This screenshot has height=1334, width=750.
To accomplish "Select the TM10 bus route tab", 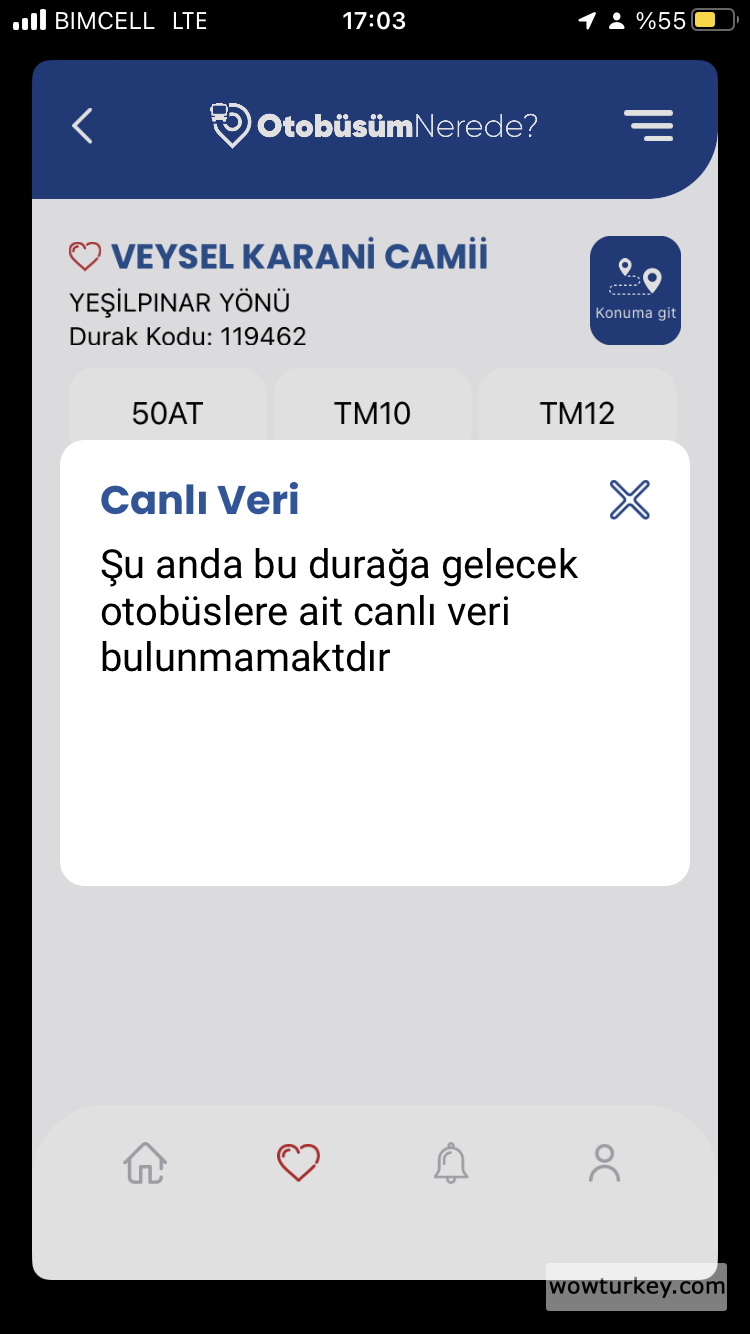I will pos(371,413).
